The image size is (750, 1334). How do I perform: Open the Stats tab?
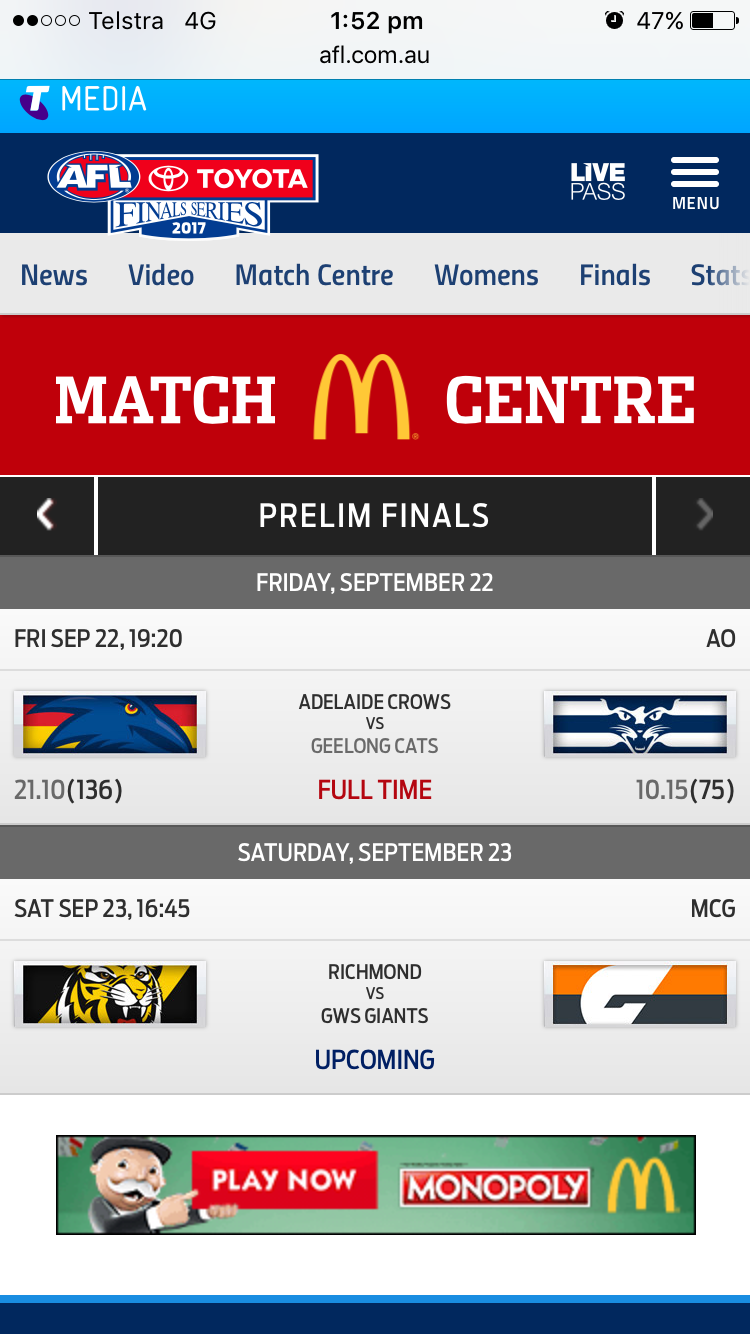tap(718, 275)
